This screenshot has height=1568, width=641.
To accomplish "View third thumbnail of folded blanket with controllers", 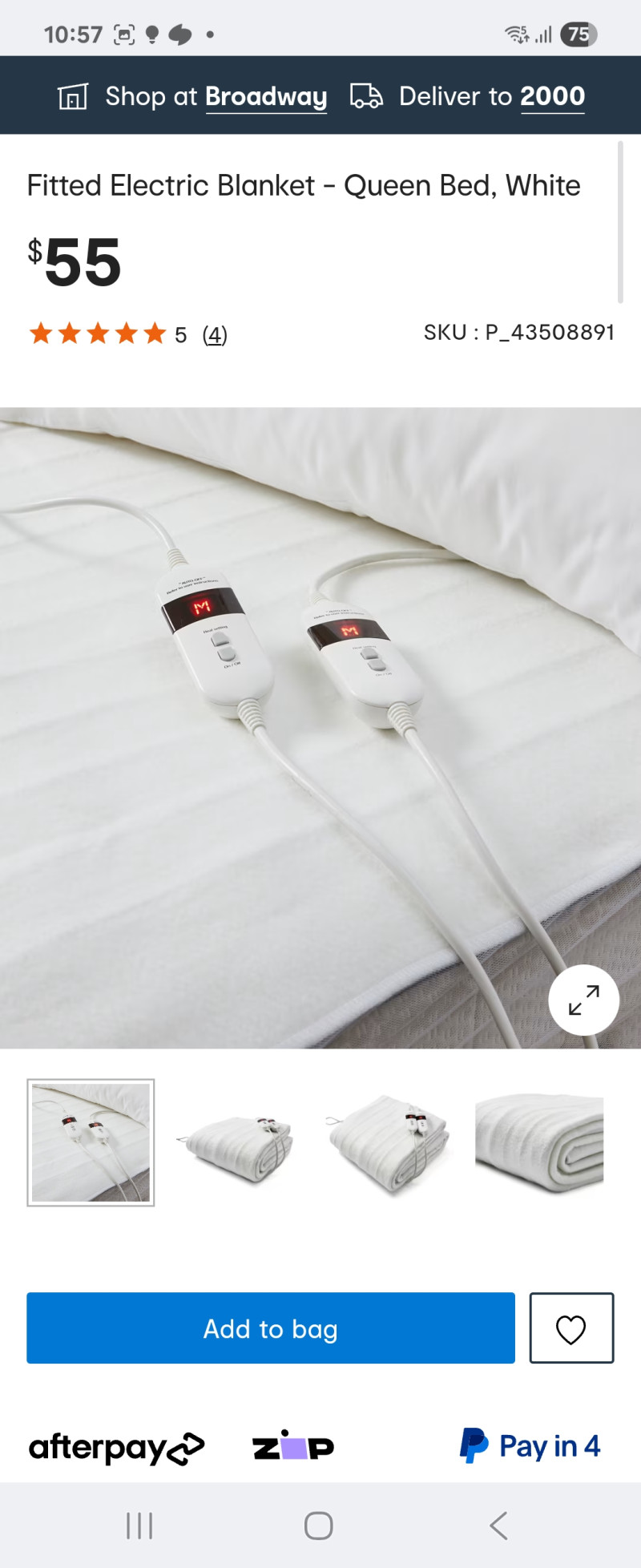I will (x=388, y=1142).
